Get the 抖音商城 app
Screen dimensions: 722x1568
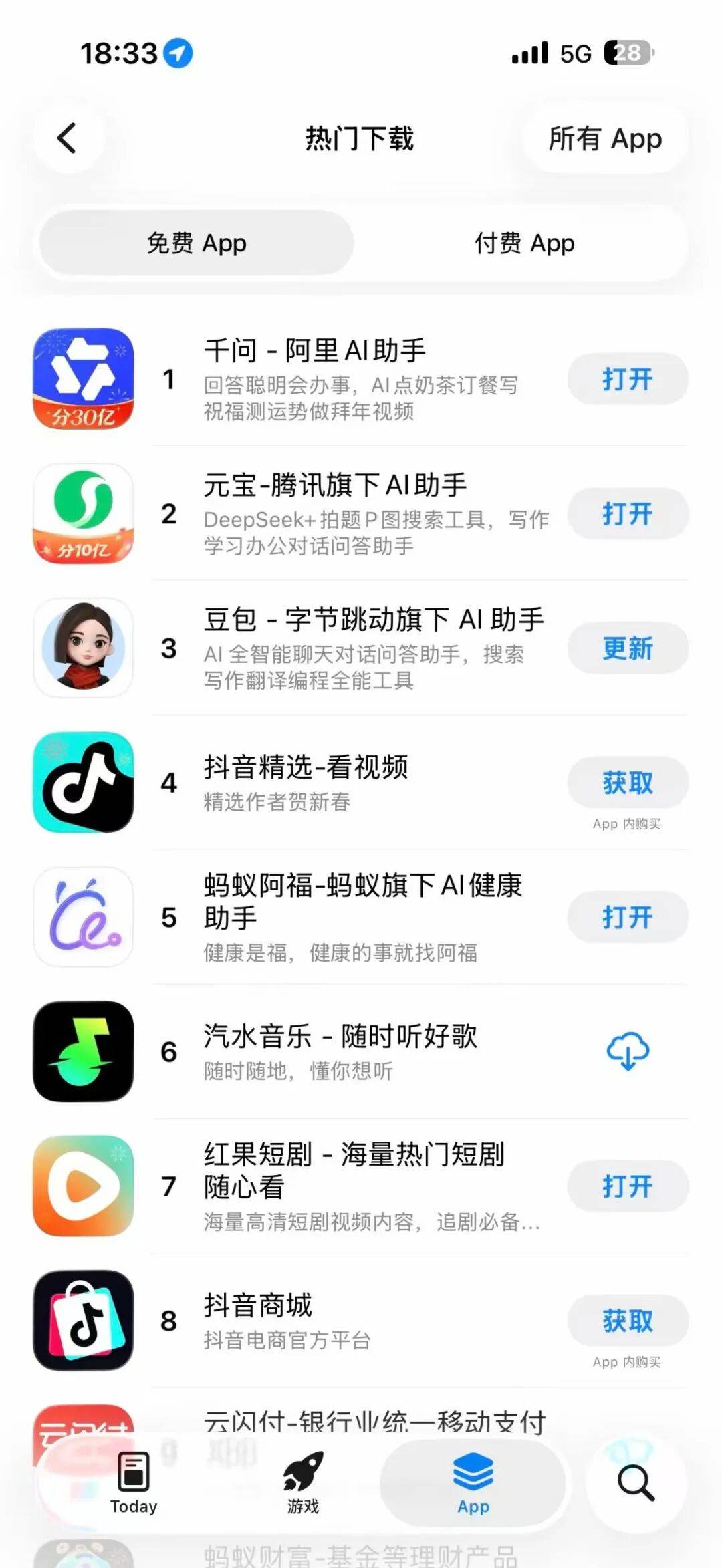pos(627,1321)
